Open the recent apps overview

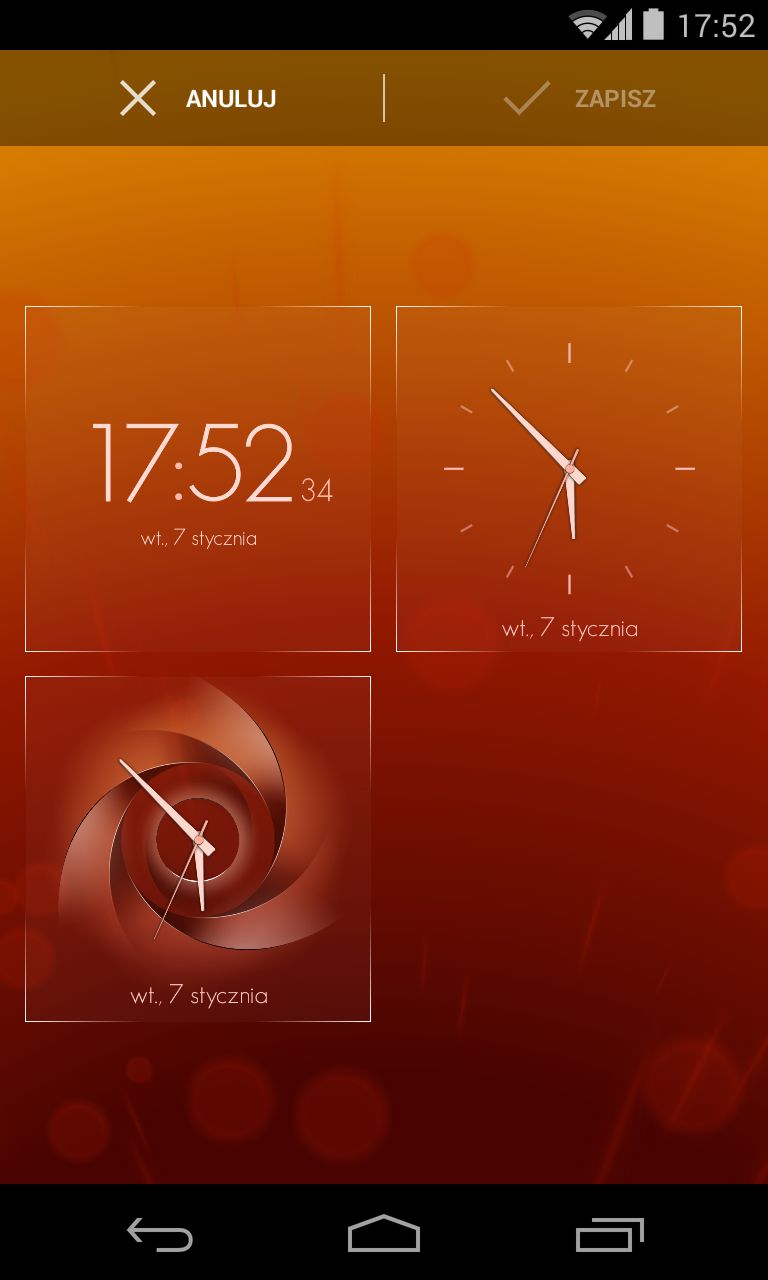pyautogui.click(x=609, y=1234)
